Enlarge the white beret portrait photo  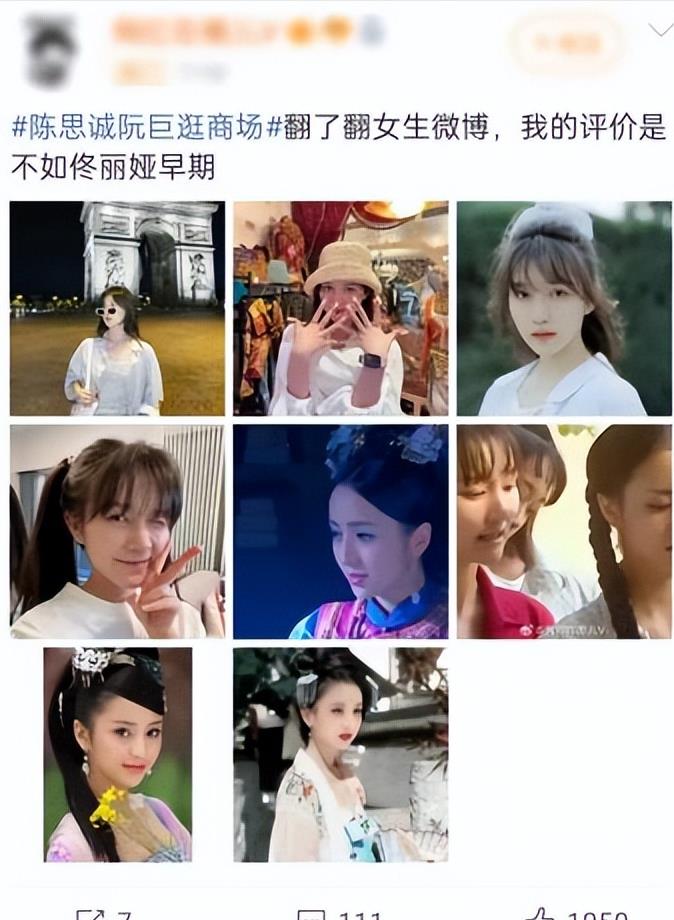564,308
